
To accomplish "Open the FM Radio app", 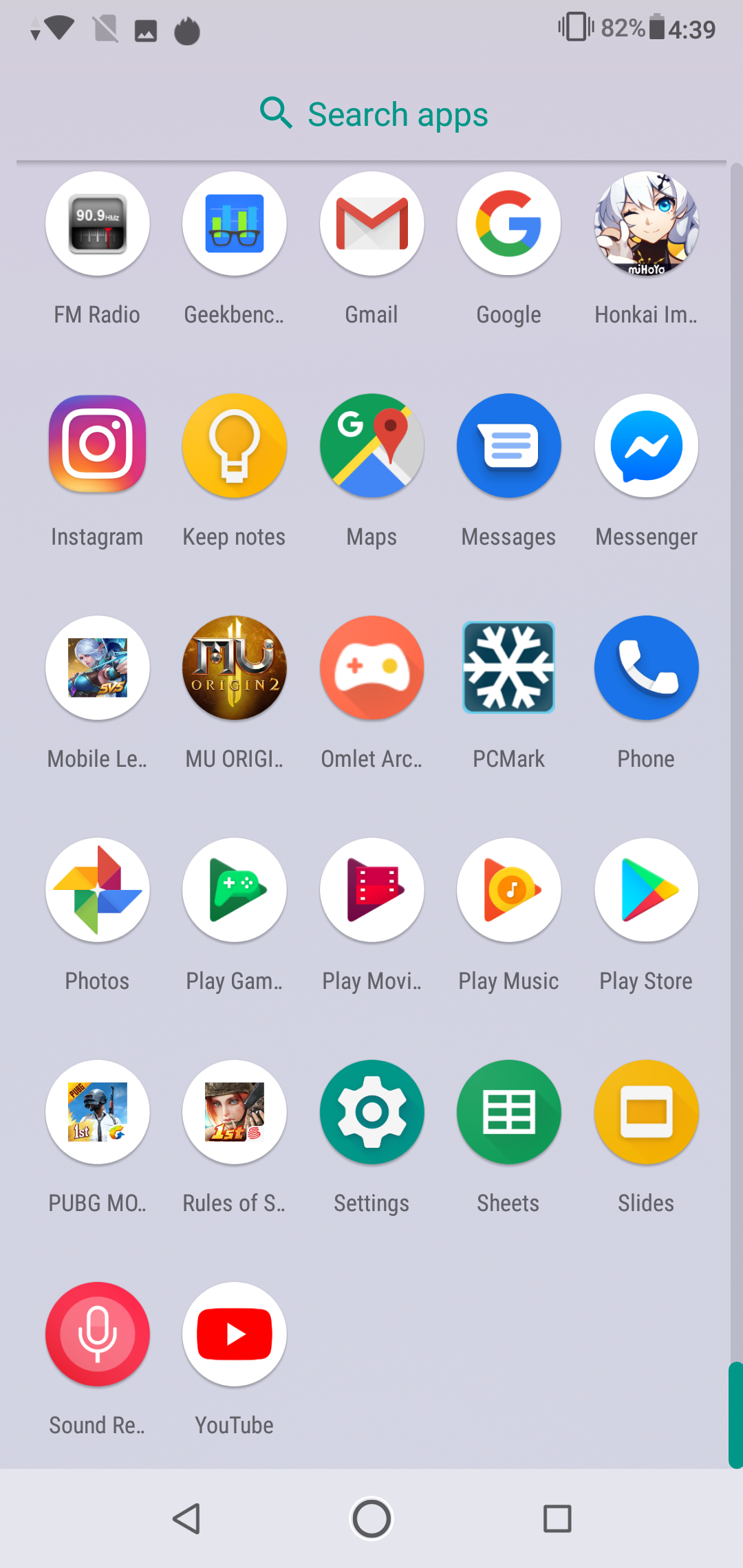I will tap(97, 224).
